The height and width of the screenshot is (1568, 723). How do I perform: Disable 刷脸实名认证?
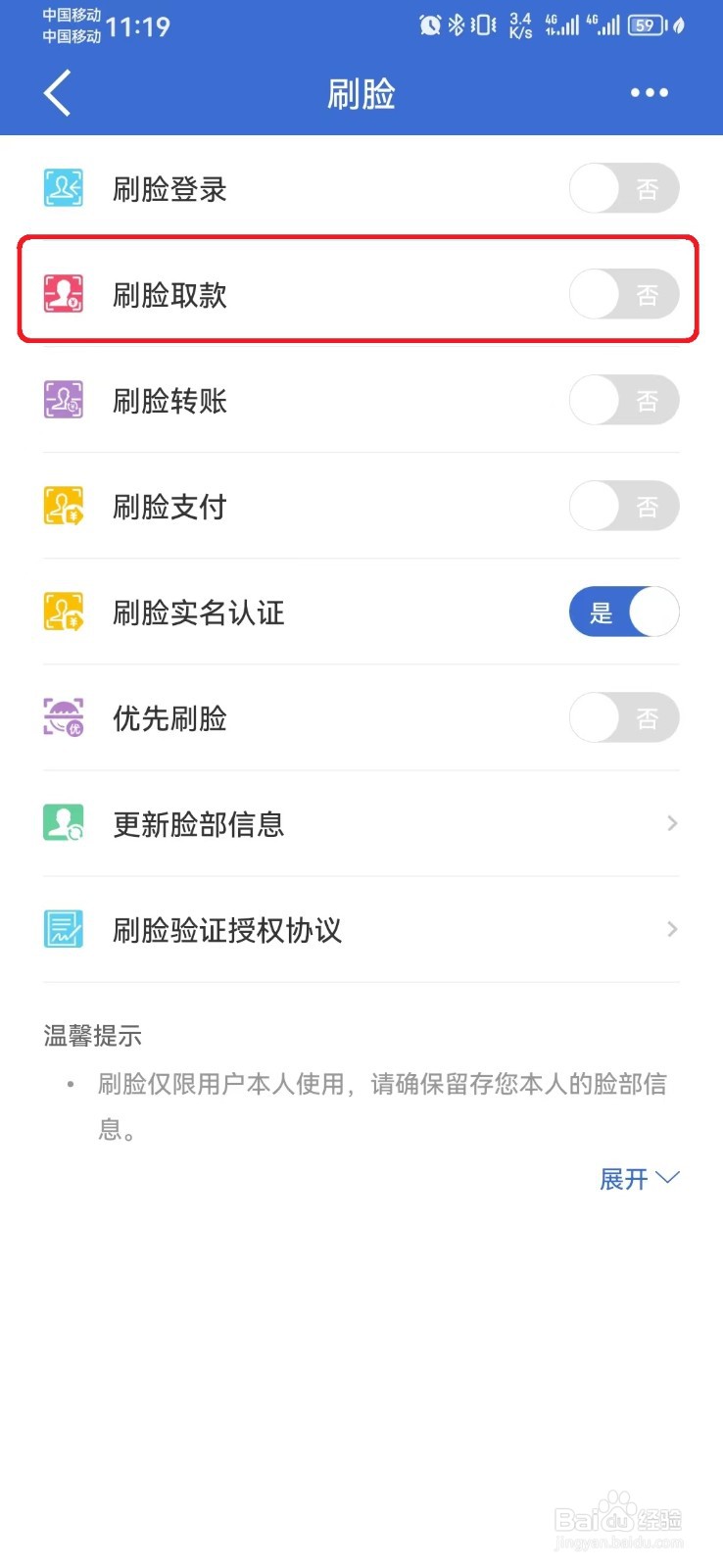coord(624,612)
